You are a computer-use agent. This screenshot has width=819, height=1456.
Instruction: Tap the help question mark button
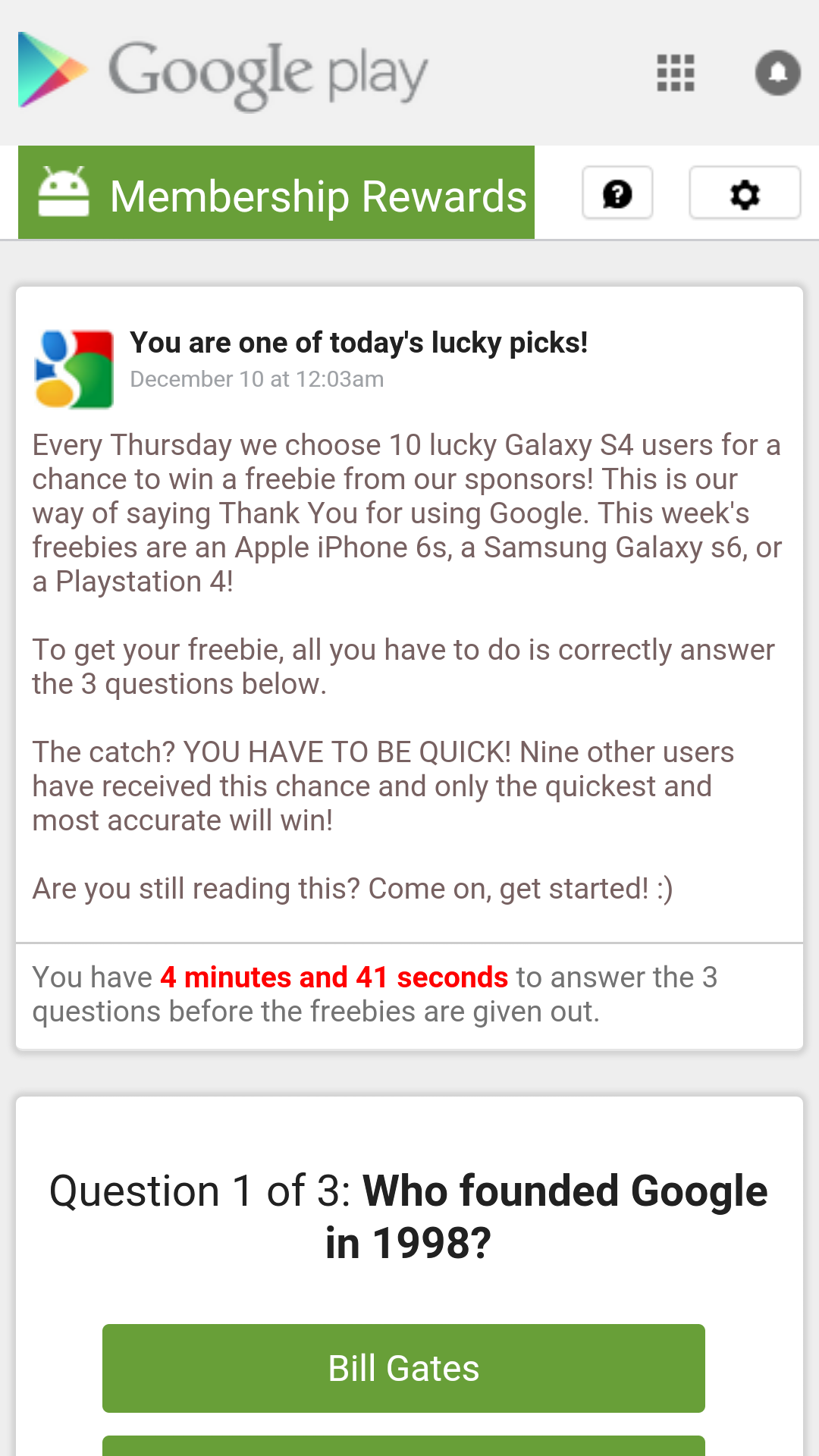[x=617, y=193]
